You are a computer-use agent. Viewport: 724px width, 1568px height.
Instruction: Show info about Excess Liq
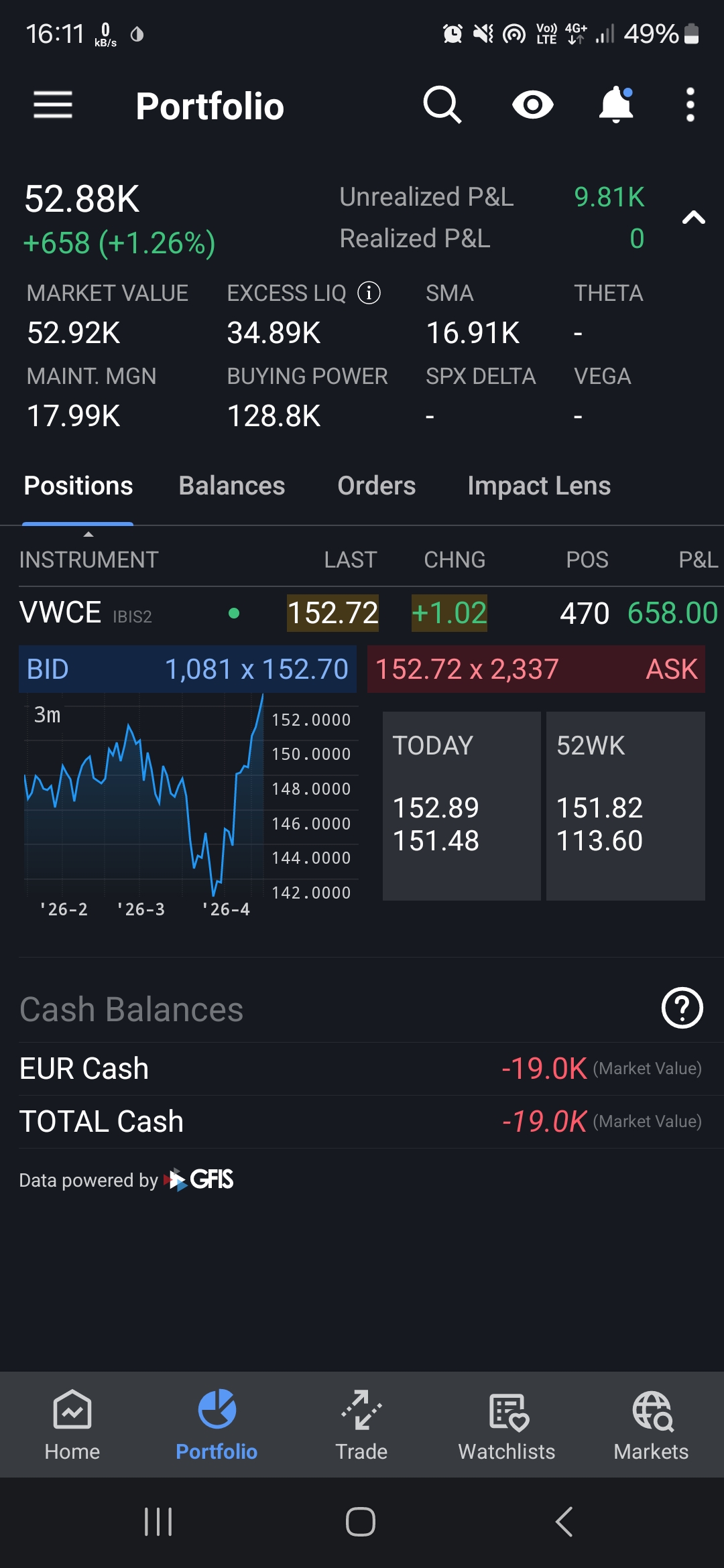click(x=369, y=293)
